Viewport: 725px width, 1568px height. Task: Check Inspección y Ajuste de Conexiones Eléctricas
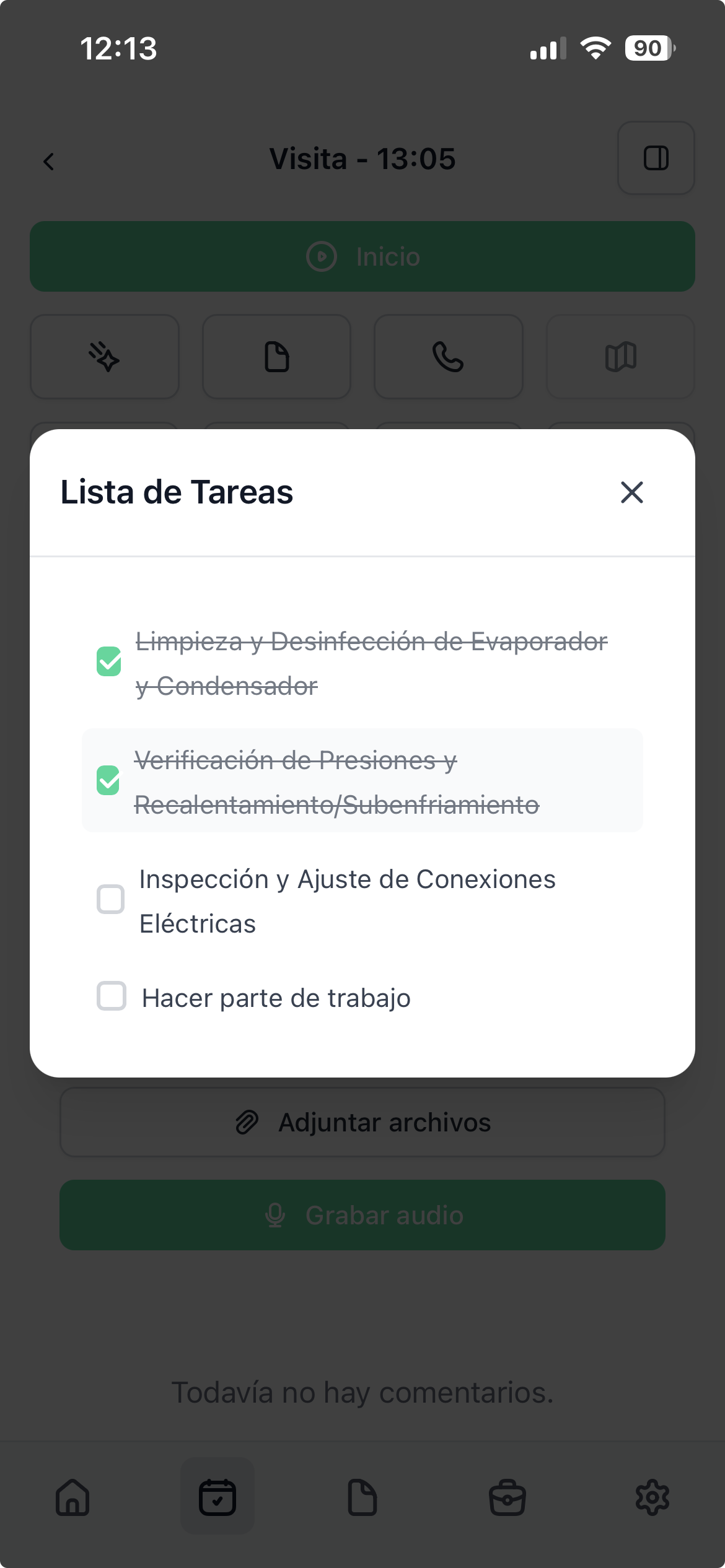(x=111, y=900)
